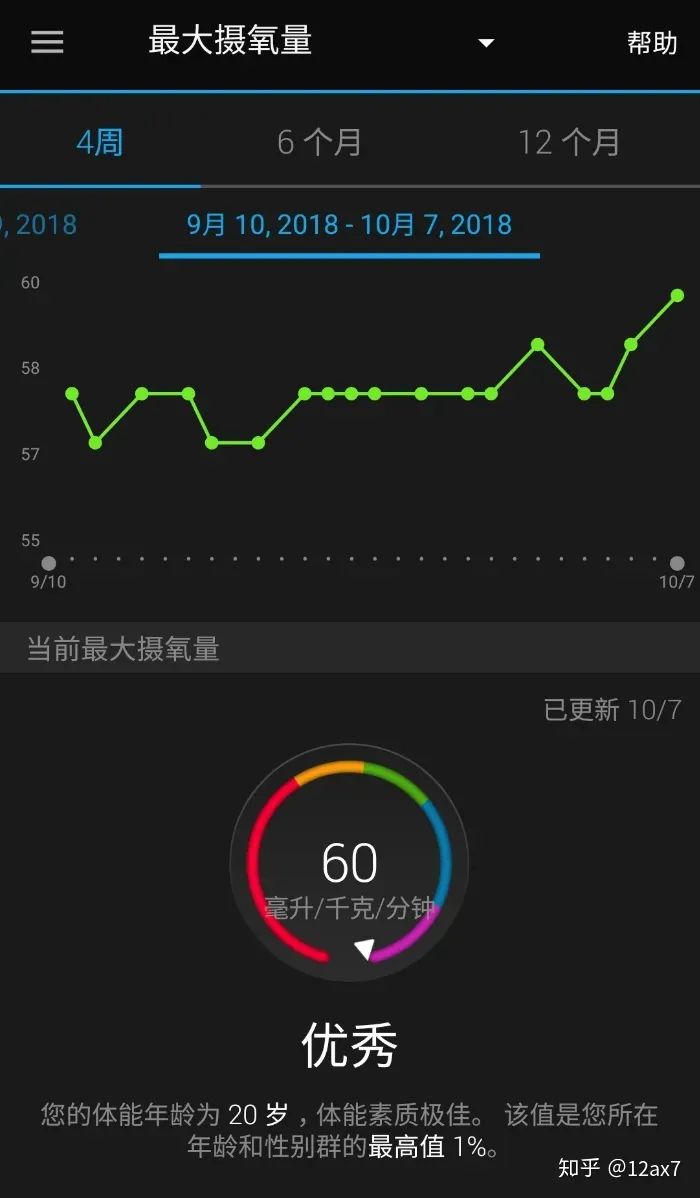Select 9月 10 - 10月 7 date range
The width and height of the screenshot is (700, 1198).
(x=349, y=224)
